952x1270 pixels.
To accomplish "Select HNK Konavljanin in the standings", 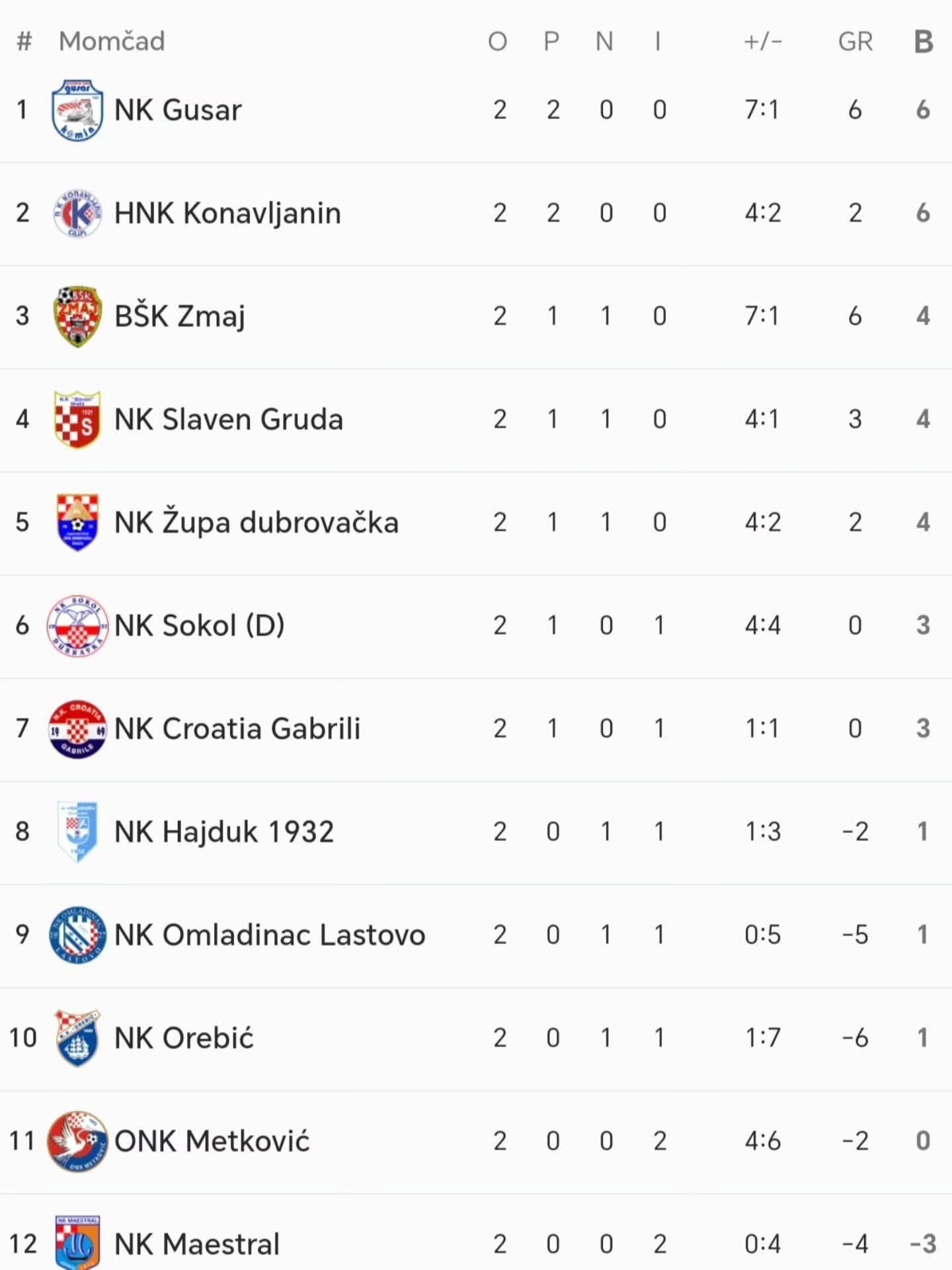I will (227, 214).
